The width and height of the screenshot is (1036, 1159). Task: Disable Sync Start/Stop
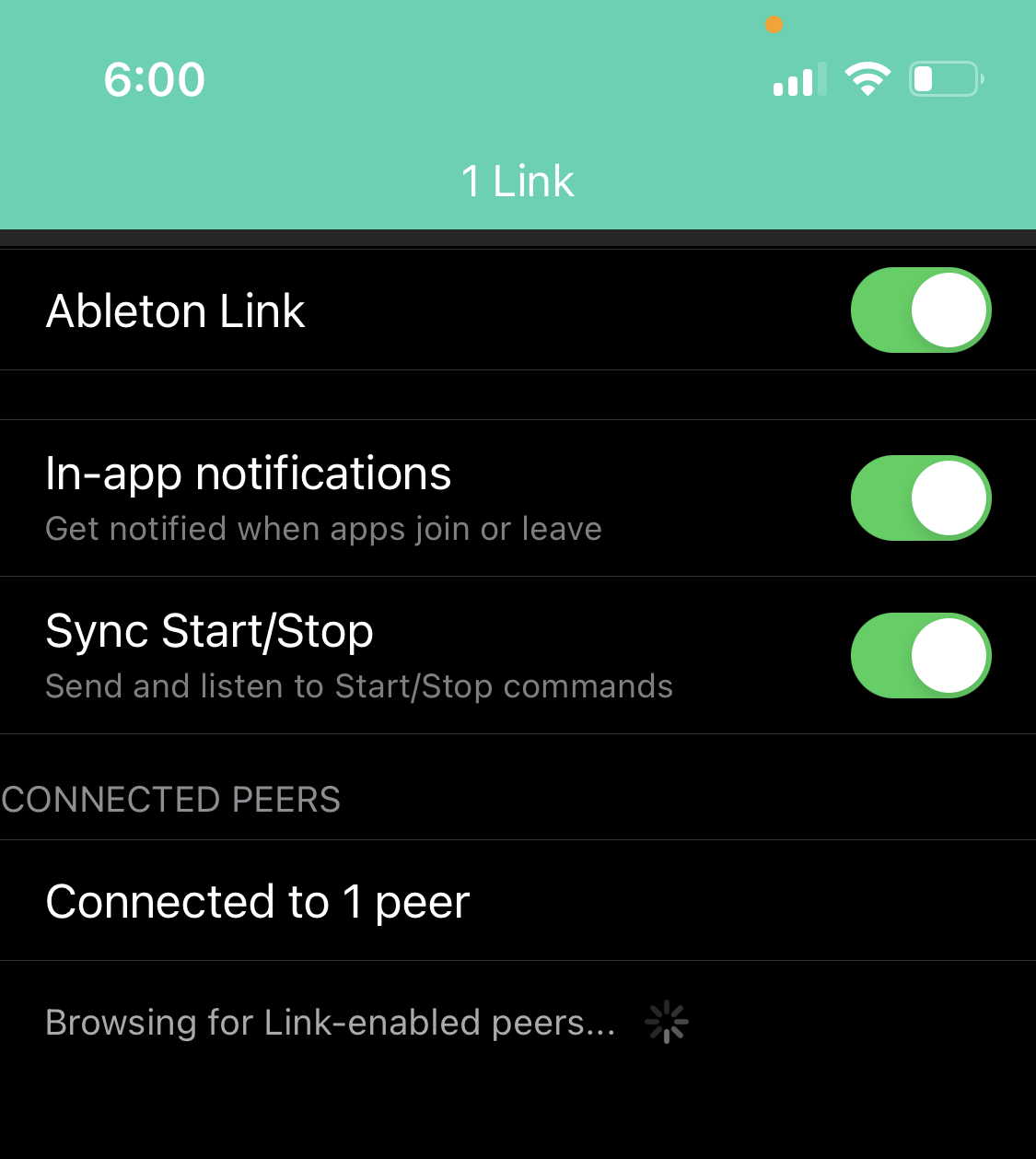coord(920,656)
